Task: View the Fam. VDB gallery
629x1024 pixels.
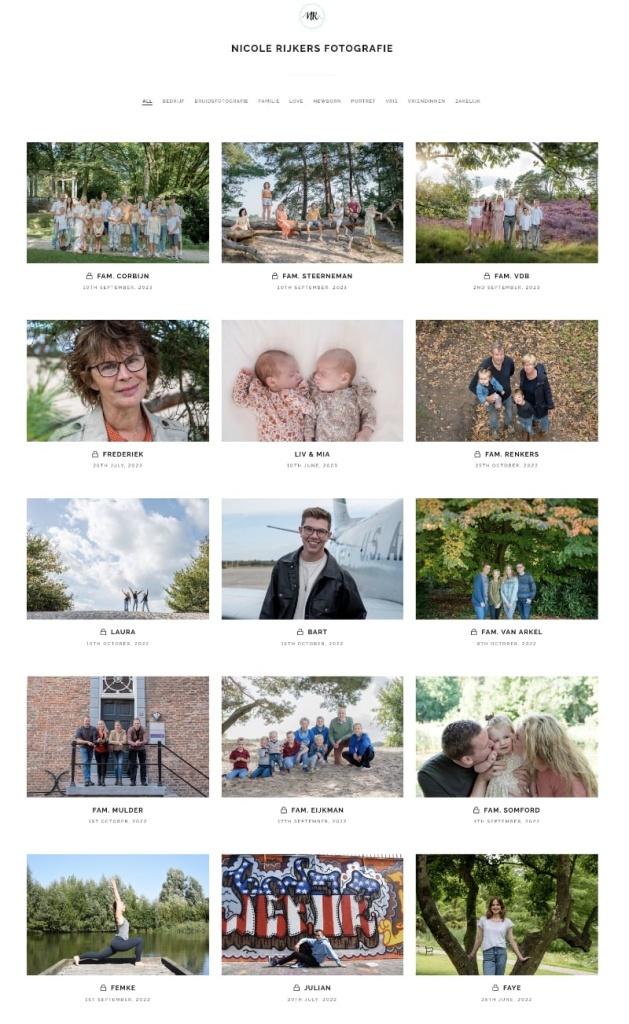Action: pyautogui.click(x=507, y=203)
